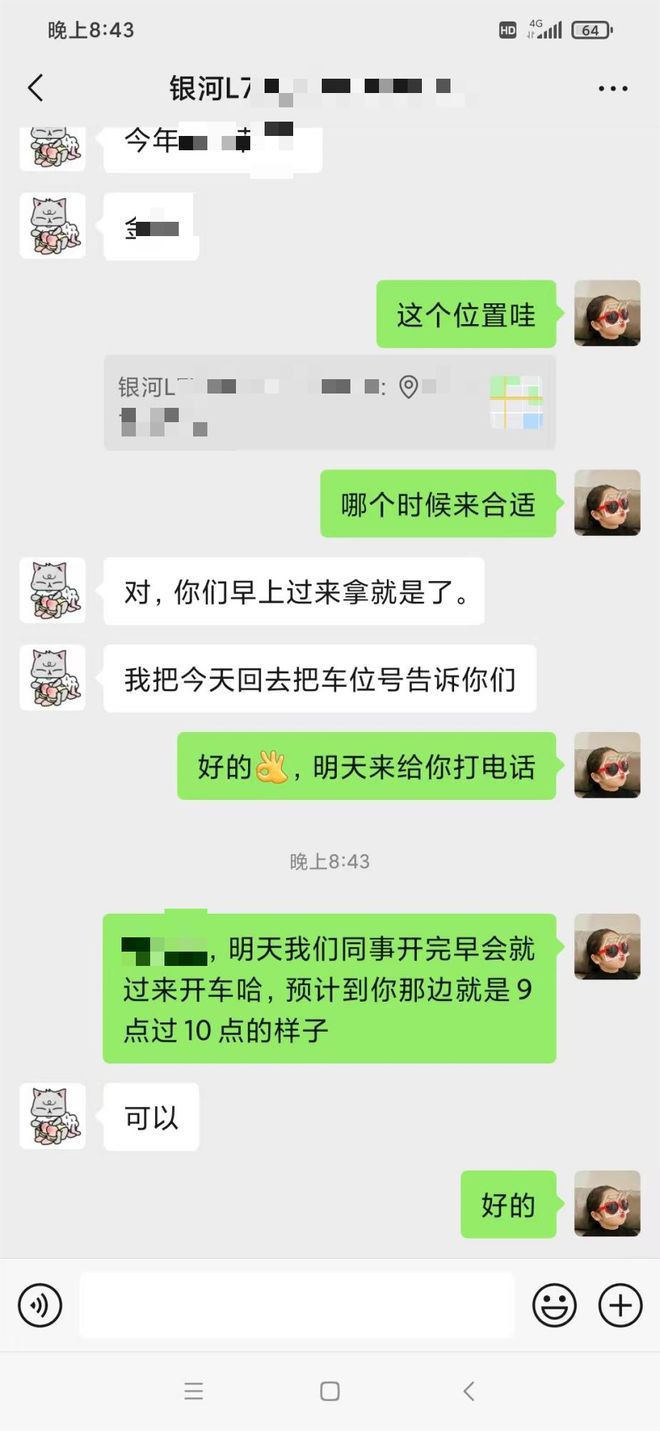This screenshot has height=1431, width=660.
Task: Switch to voice message input
Action: pyautogui.click(x=40, y=1305)
